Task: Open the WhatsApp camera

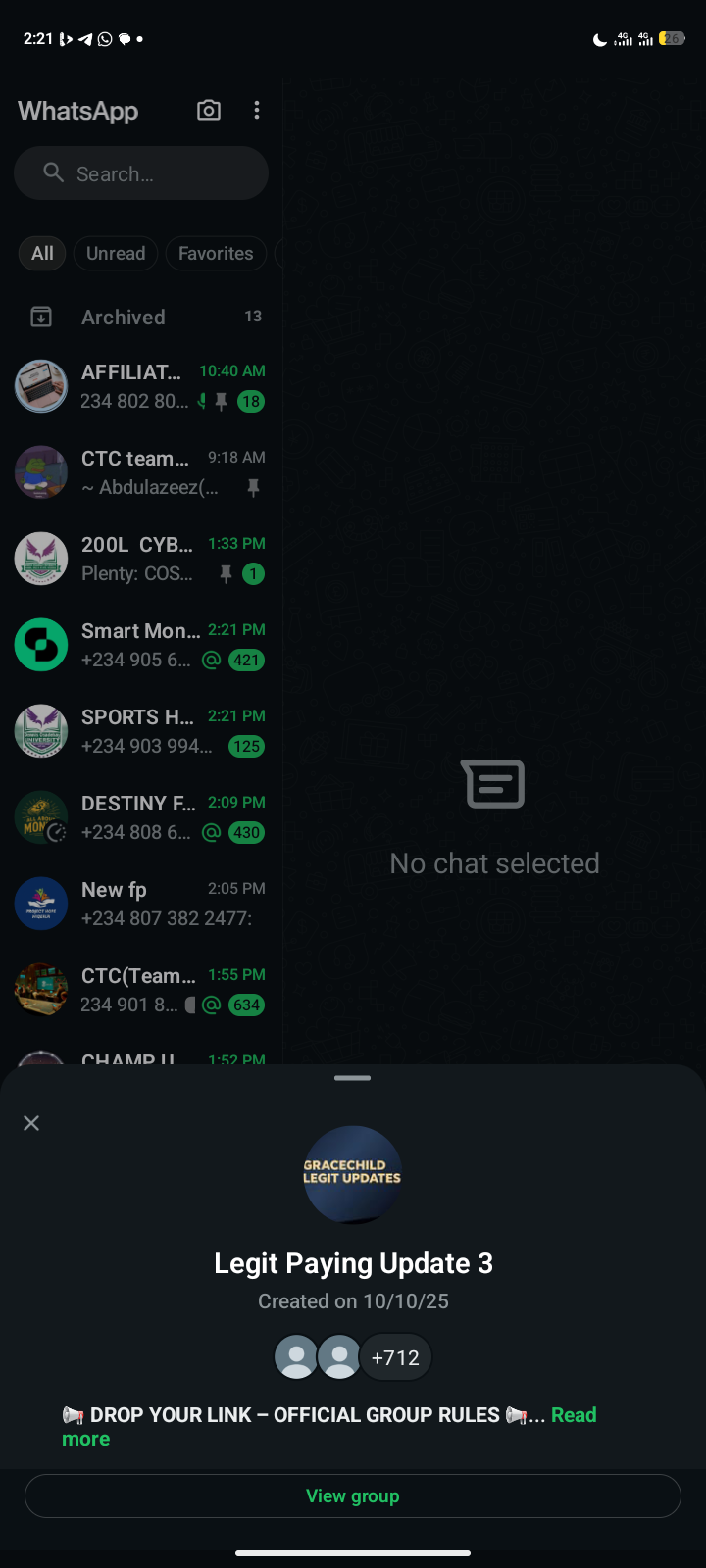Action: (x=208, y=111)
